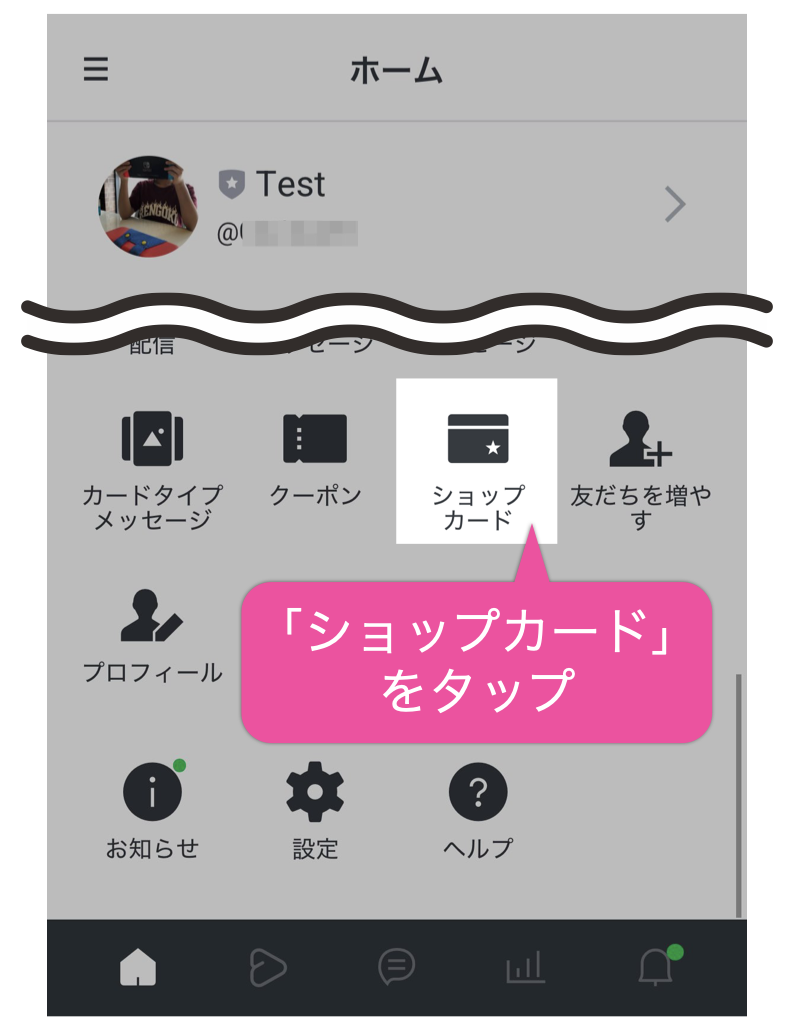Open the chat bubble tab at bottom

(396, 967)
